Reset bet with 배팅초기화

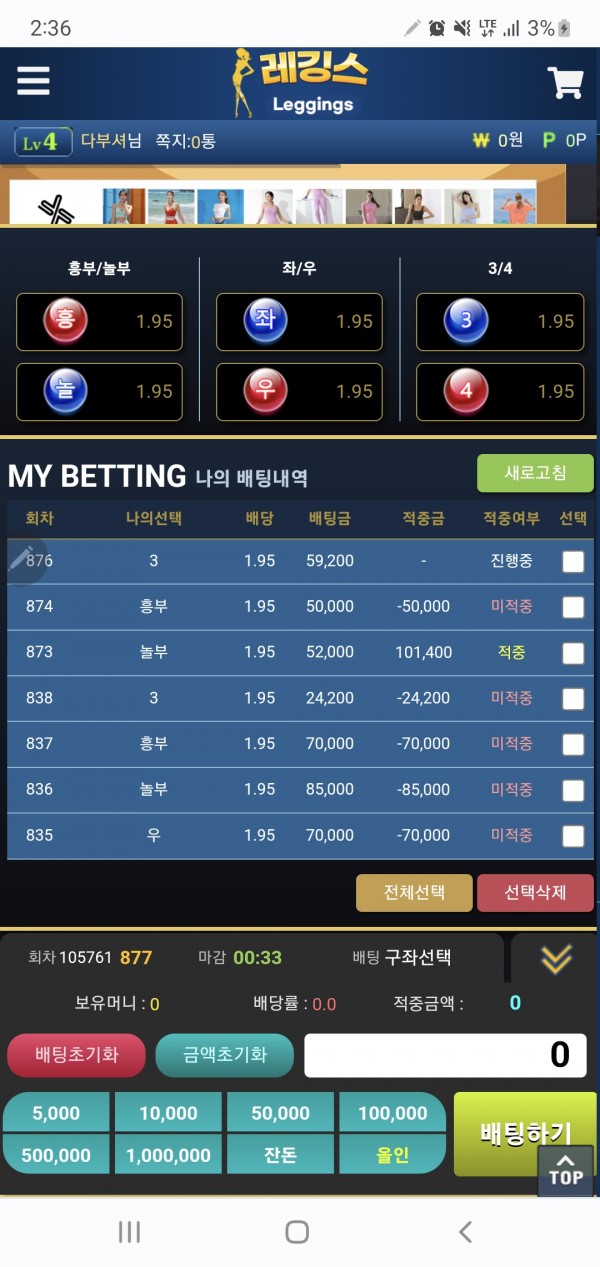click(77, 1055)
